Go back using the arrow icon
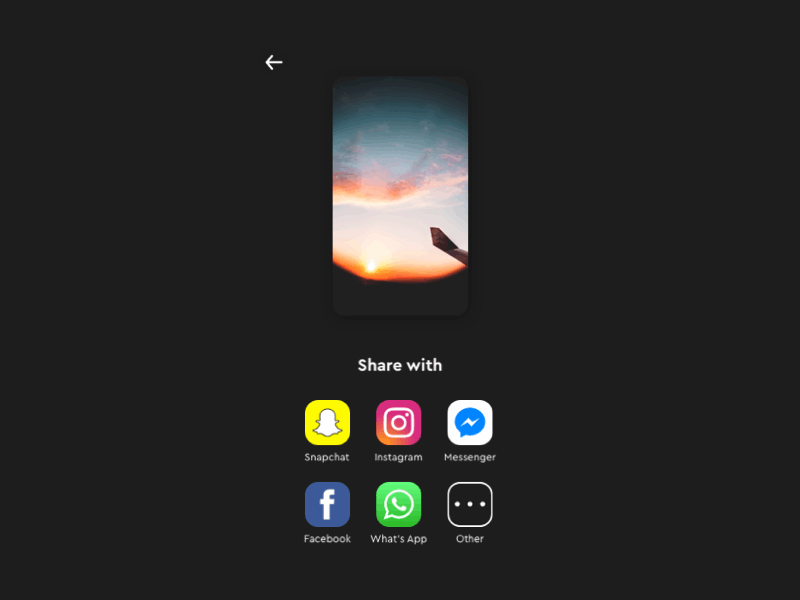 tap(274, 62)
